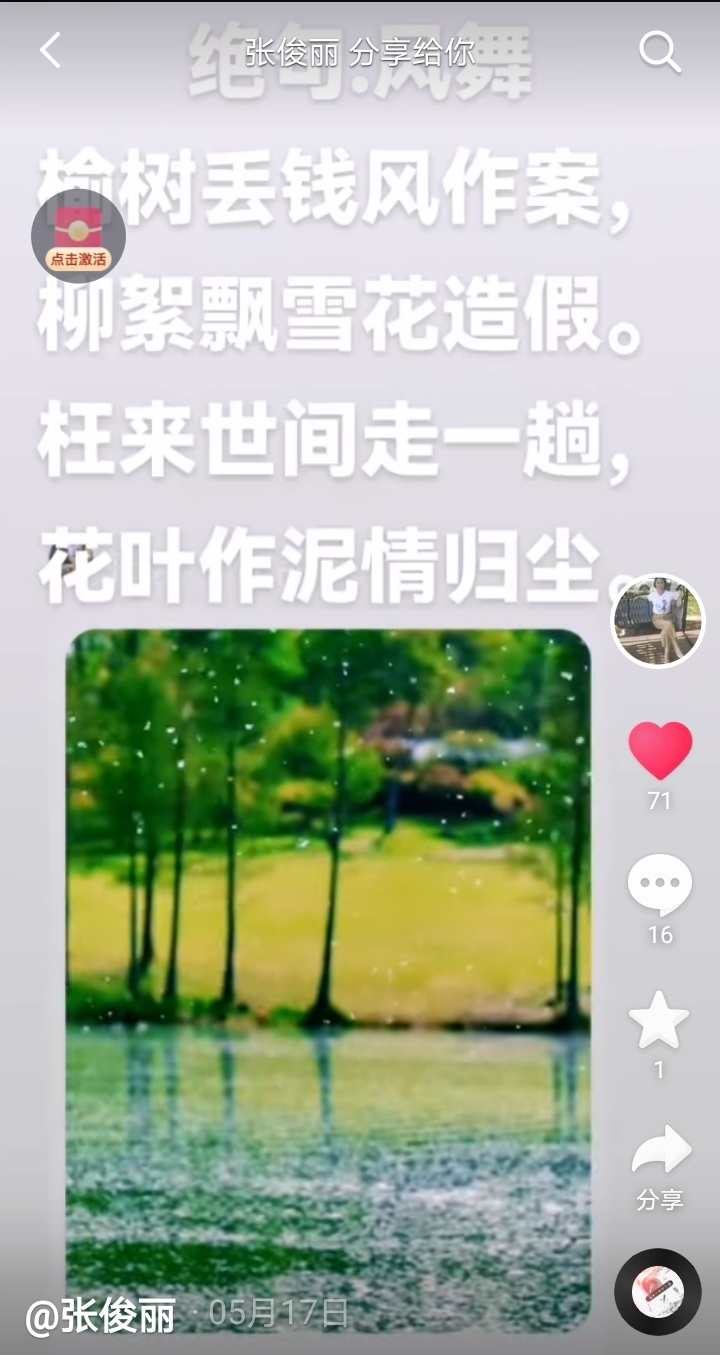Tap the red envelope 点击激活 badge
Viewport: 720px width, 1355px height.
tap(78, 236)
